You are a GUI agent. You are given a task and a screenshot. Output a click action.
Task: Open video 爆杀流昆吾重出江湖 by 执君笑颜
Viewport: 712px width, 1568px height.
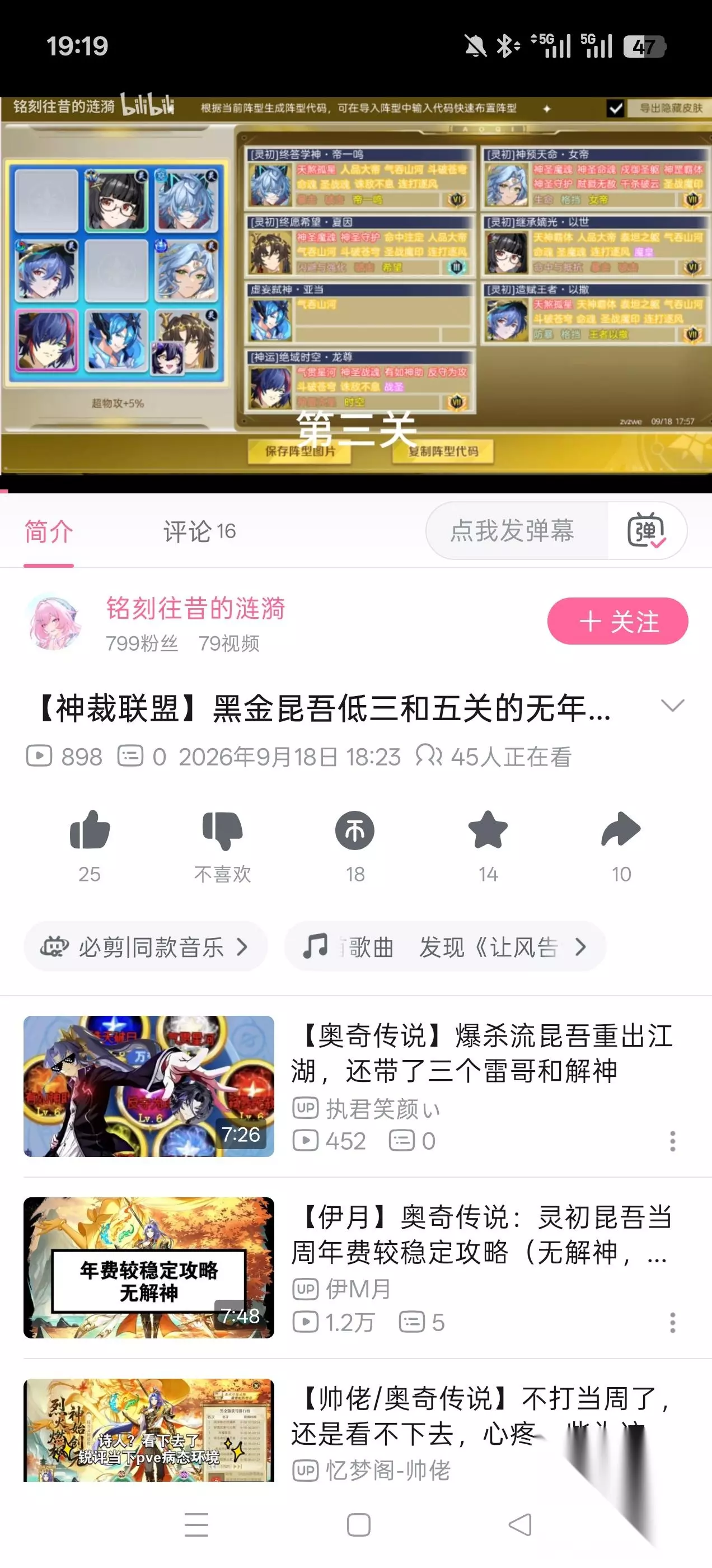482,1053
